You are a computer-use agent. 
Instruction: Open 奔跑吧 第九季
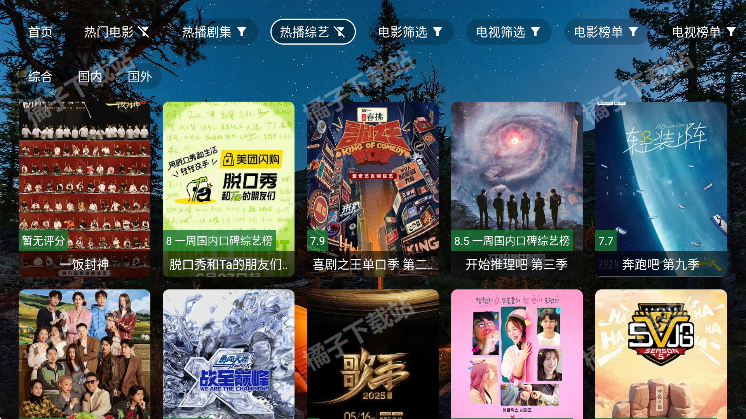[x=660, y=188]
